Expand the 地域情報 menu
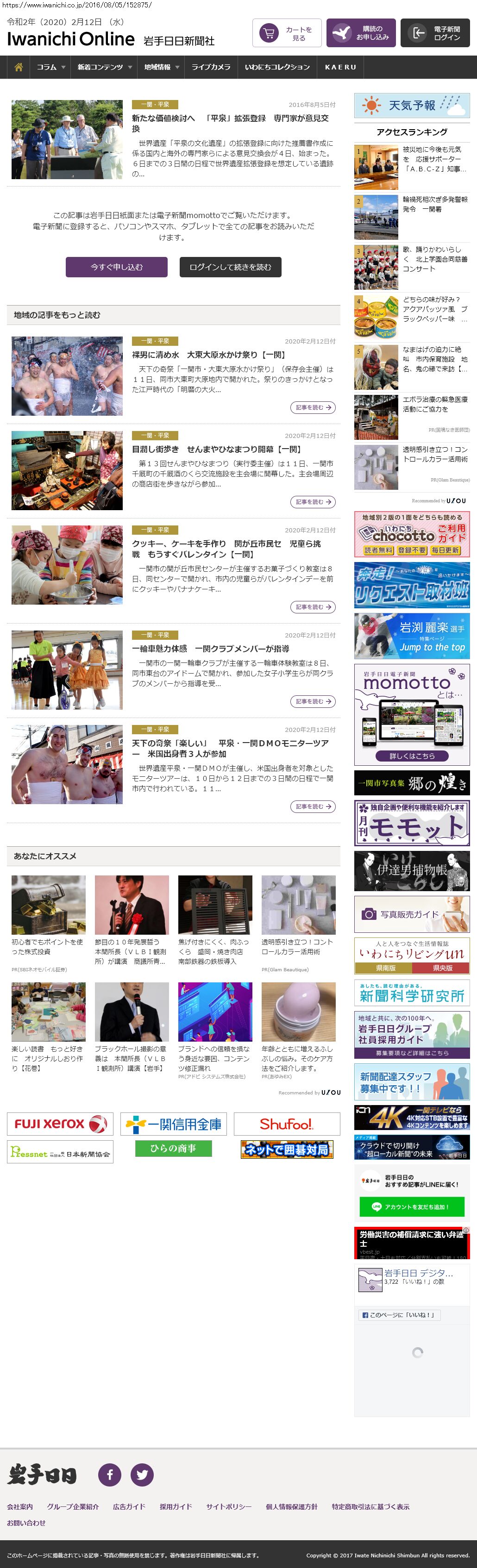Screen dimensions: 477x1568 (161, 67)
